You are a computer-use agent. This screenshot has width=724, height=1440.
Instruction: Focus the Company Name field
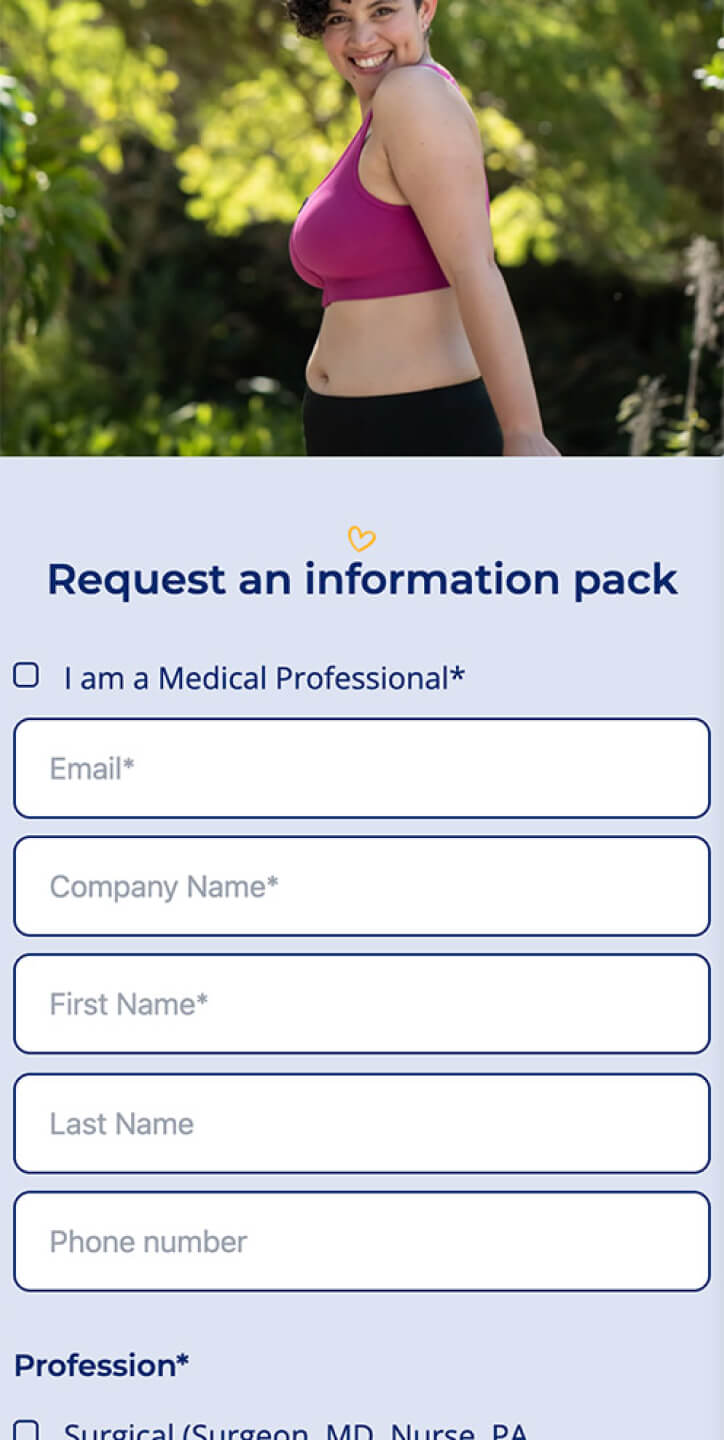tap(361, 886)
